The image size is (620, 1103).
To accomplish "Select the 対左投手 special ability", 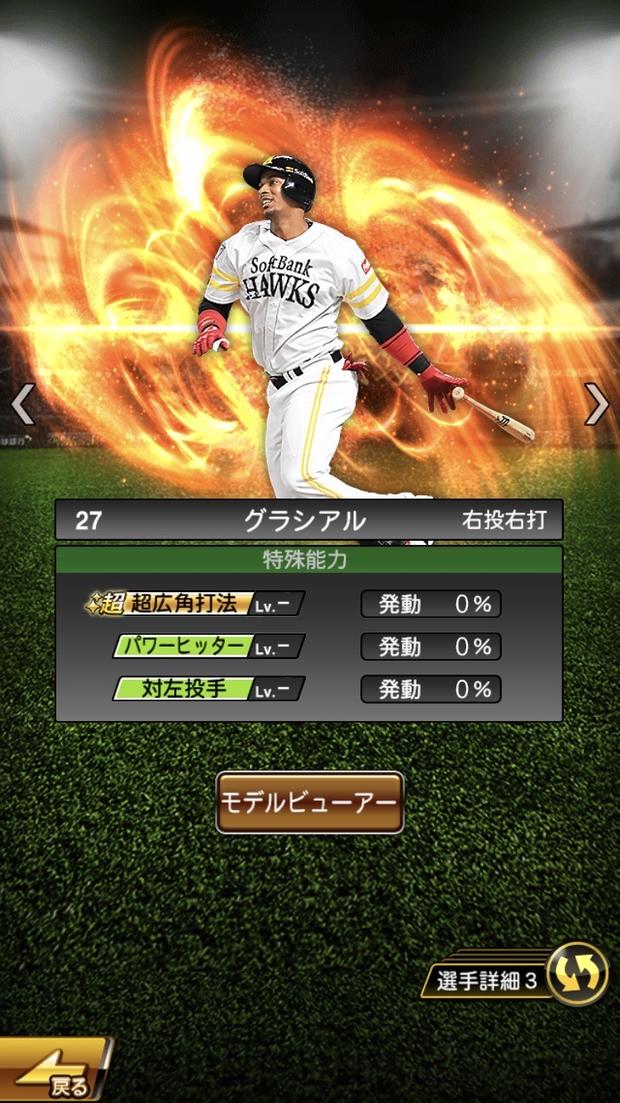I will [x=208, y=689].
